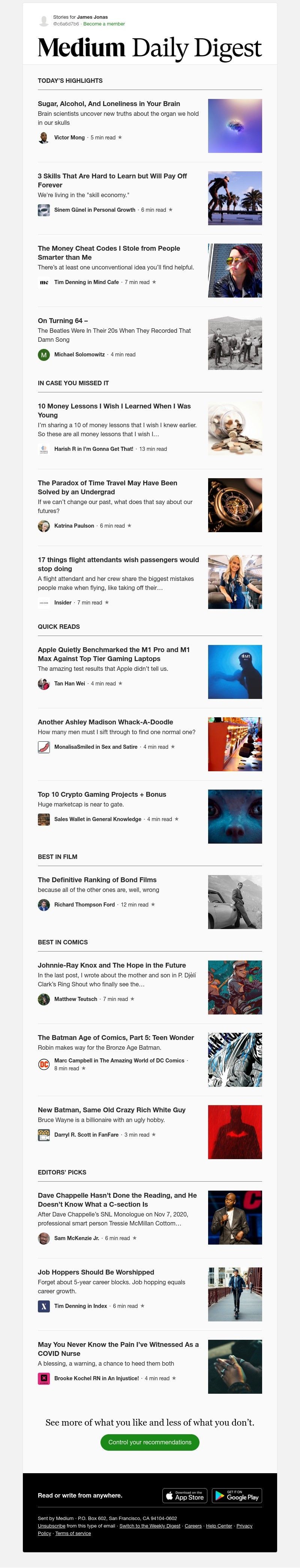Open The Batman Age of Comics, Part 5
Screen dimensions: 300x1568
[x=115, y=1038]
